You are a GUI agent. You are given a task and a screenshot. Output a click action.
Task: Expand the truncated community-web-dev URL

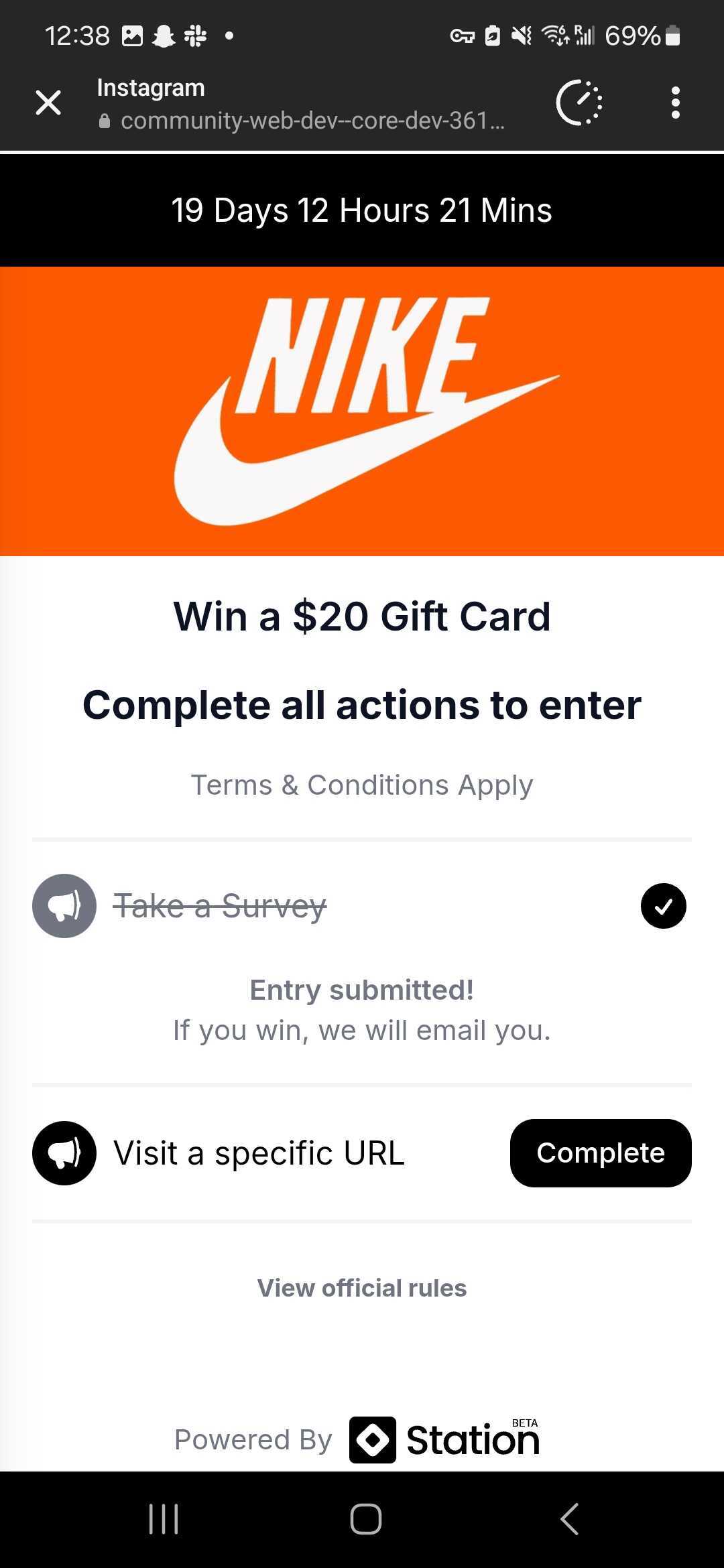tap(312, 121)
